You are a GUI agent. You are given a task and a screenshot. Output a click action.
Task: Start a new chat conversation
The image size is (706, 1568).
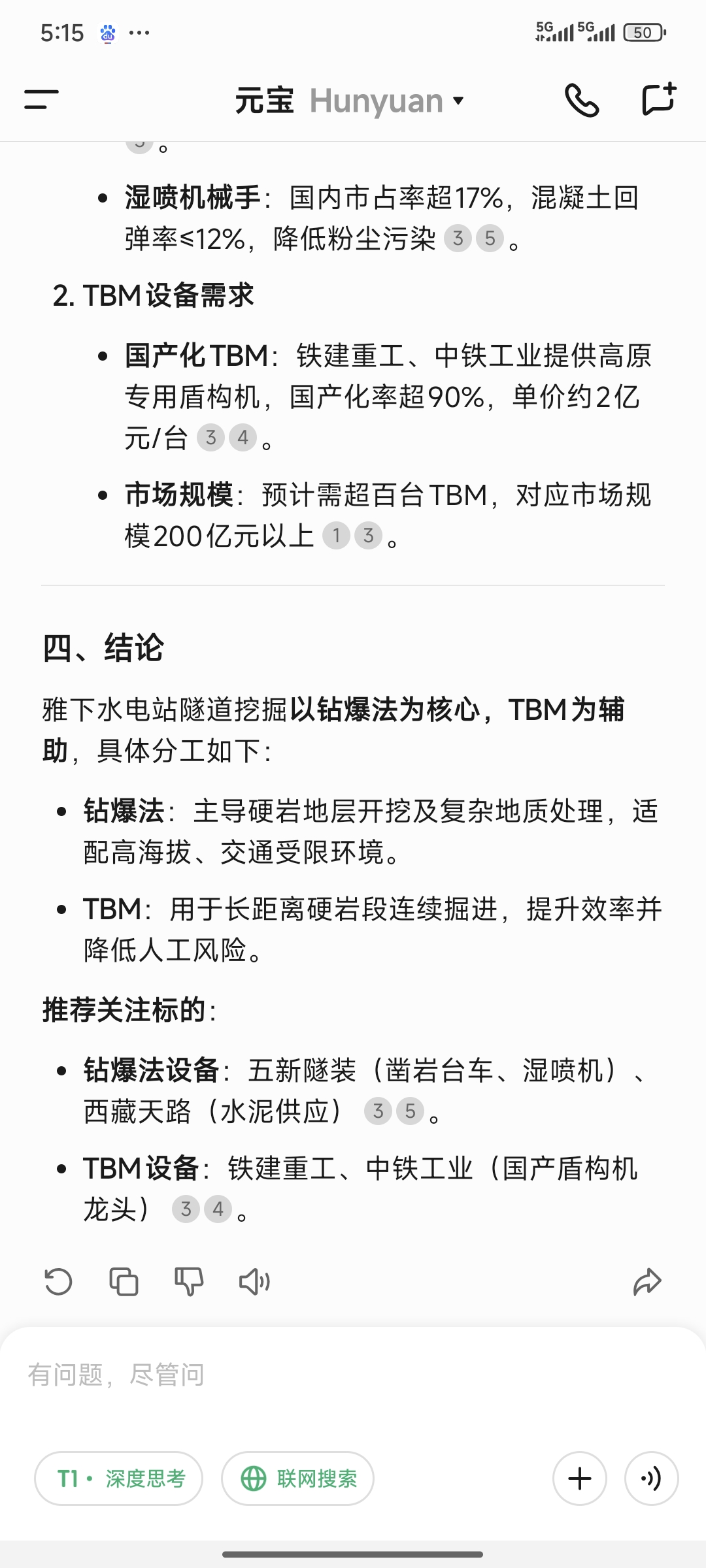click(658, 100)
